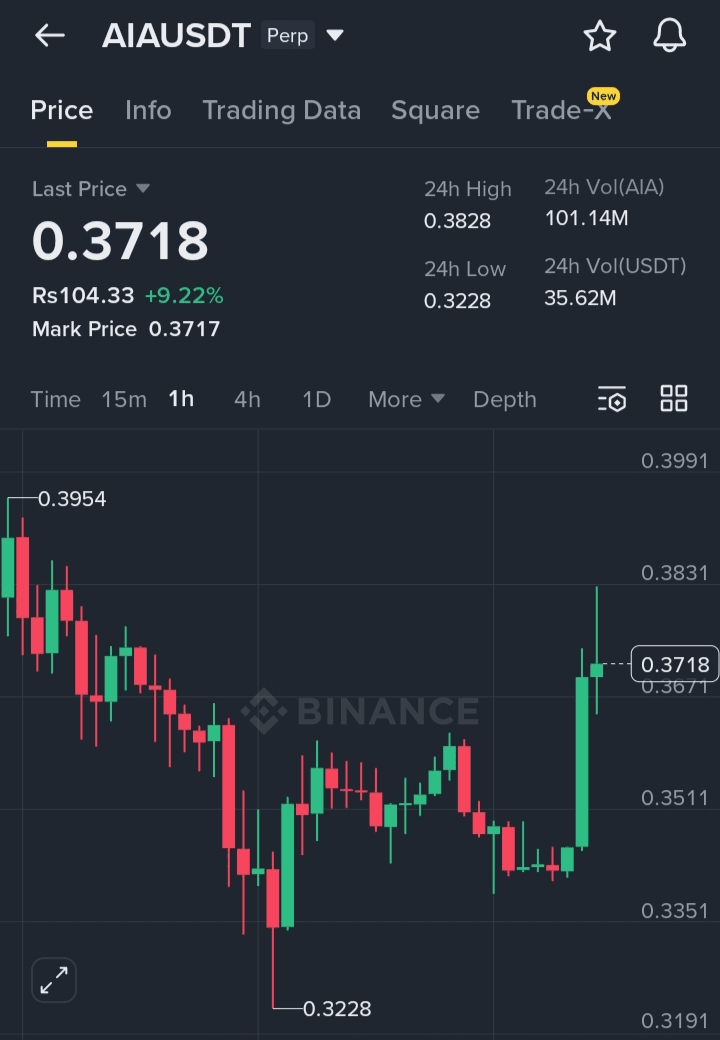This screenshot has height=1040, width=720.
Task: Select the Time chart view
Action: (55, 399)
